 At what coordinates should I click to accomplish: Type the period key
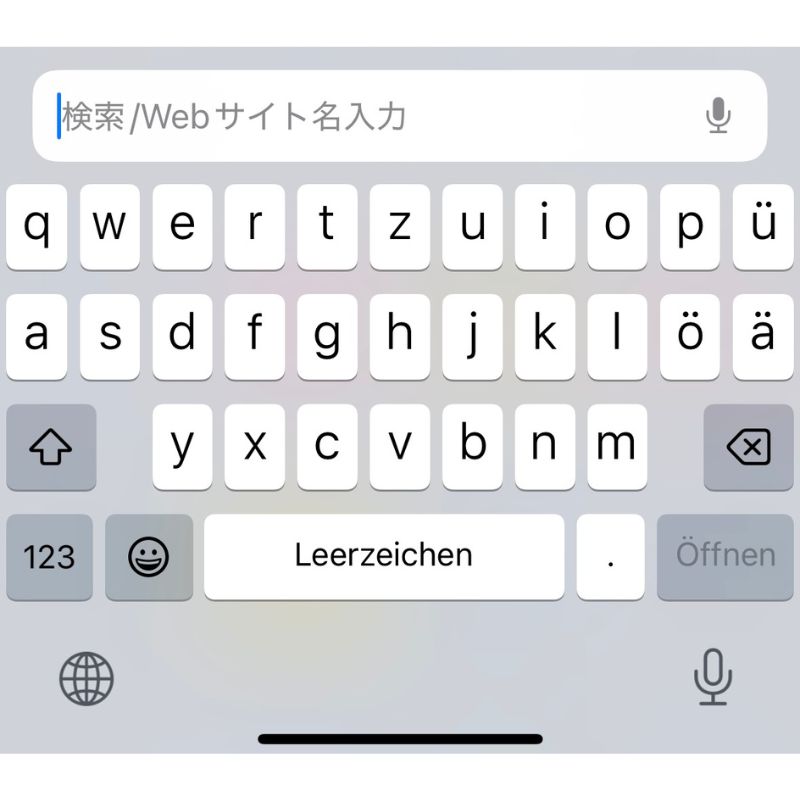(x=610, y=556)
